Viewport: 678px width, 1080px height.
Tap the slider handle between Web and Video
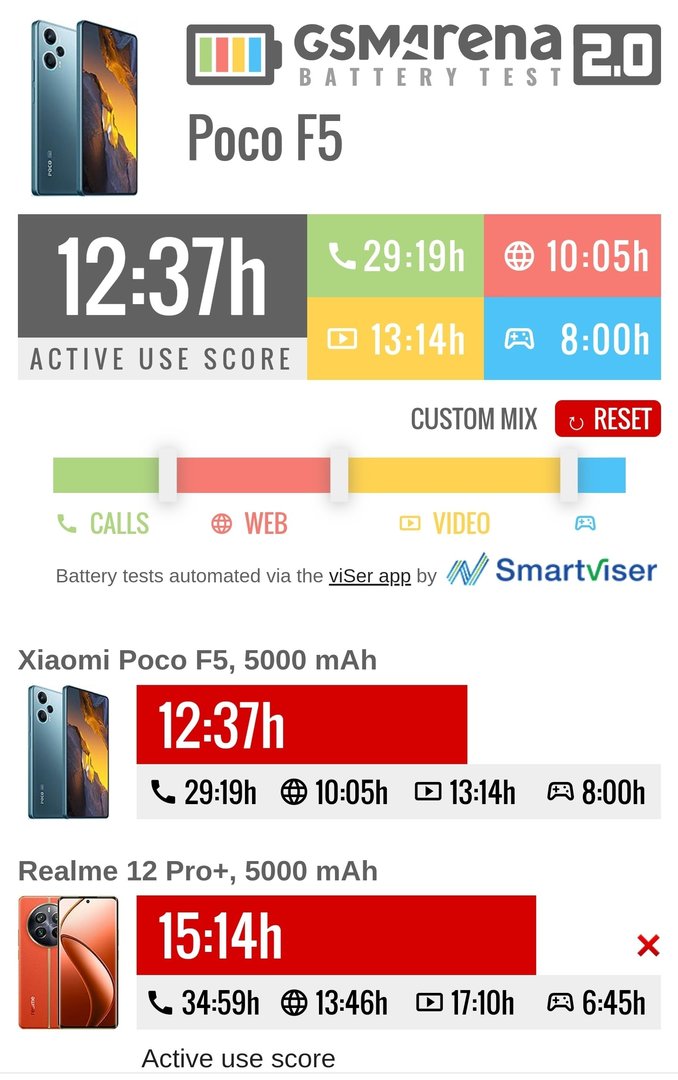pyautogui.click(x=339, y=474)
